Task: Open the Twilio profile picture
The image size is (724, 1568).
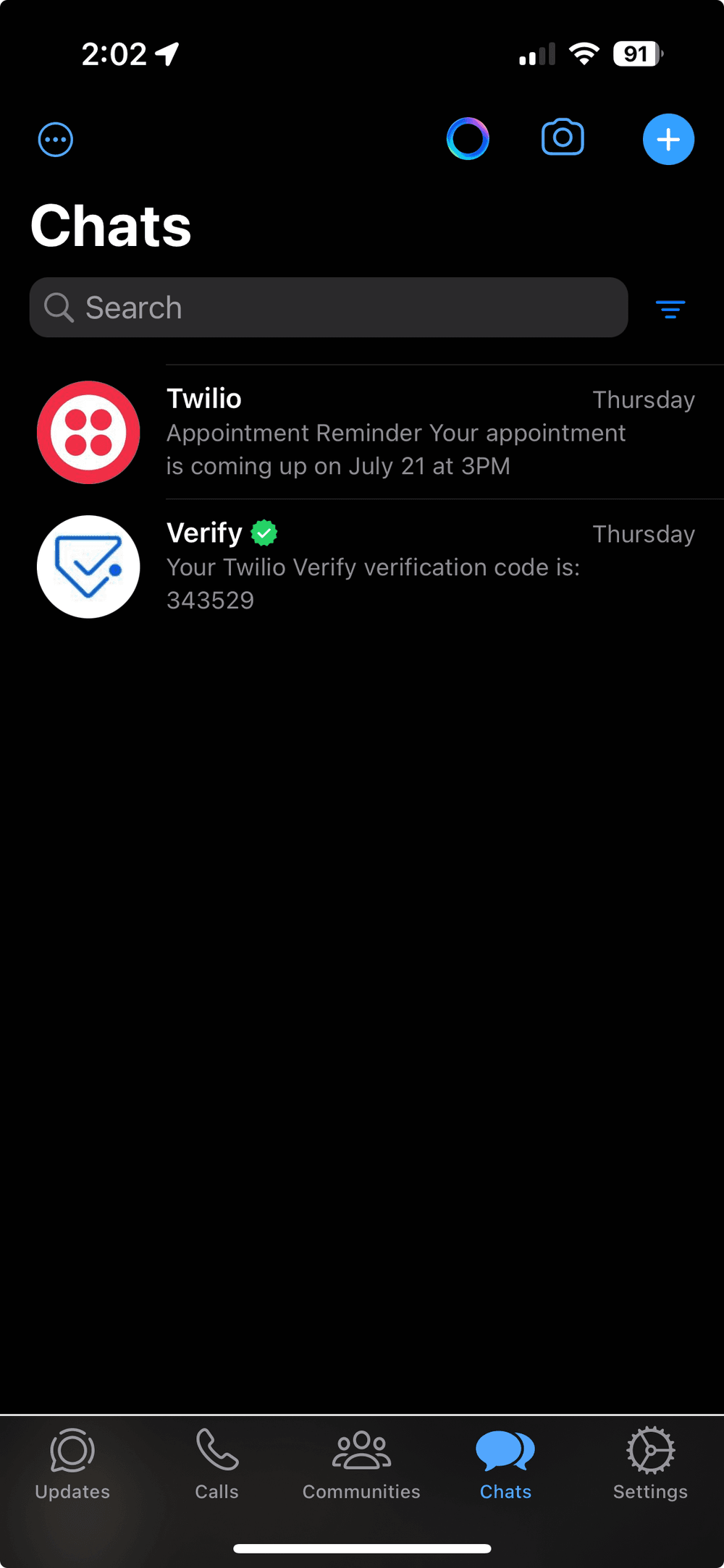Action: [x=88, y=432]
